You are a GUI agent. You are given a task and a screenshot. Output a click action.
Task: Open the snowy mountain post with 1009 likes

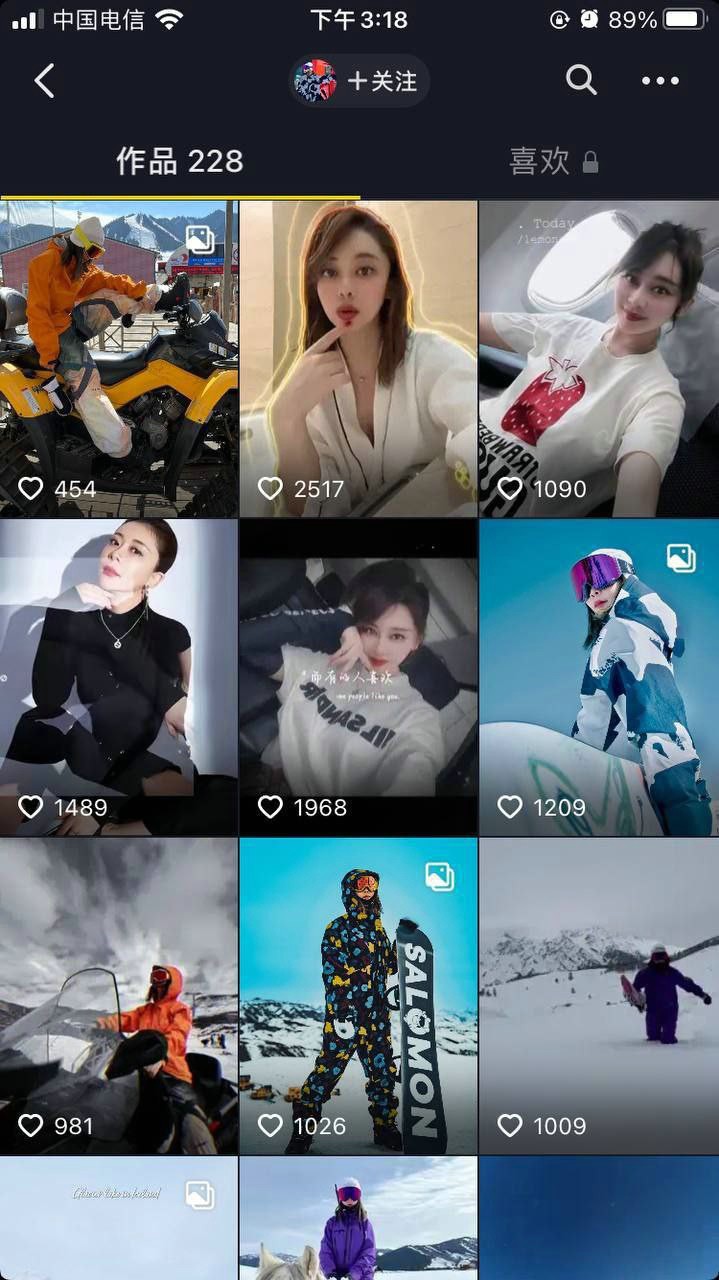598,996
